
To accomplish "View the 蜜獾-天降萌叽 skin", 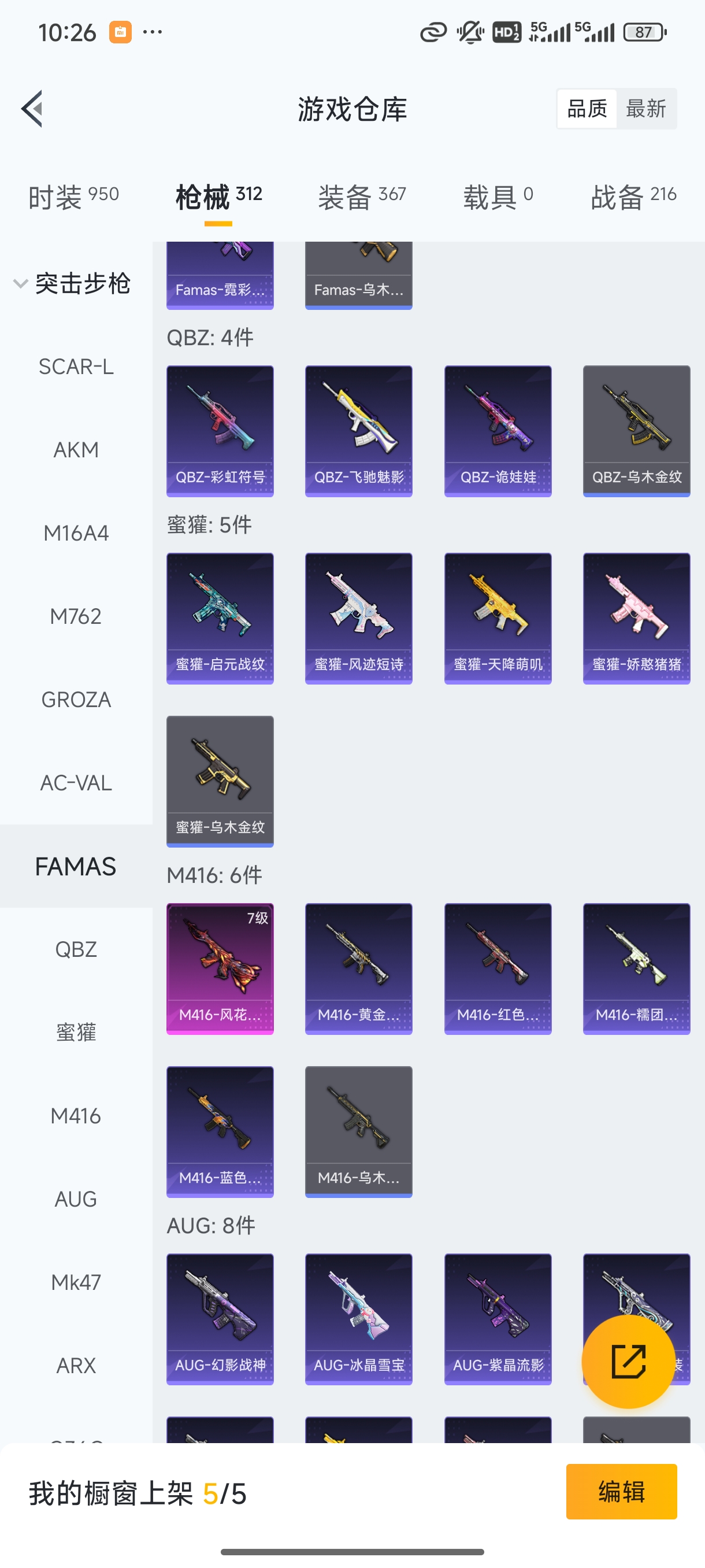I will [x=498, y=619].
